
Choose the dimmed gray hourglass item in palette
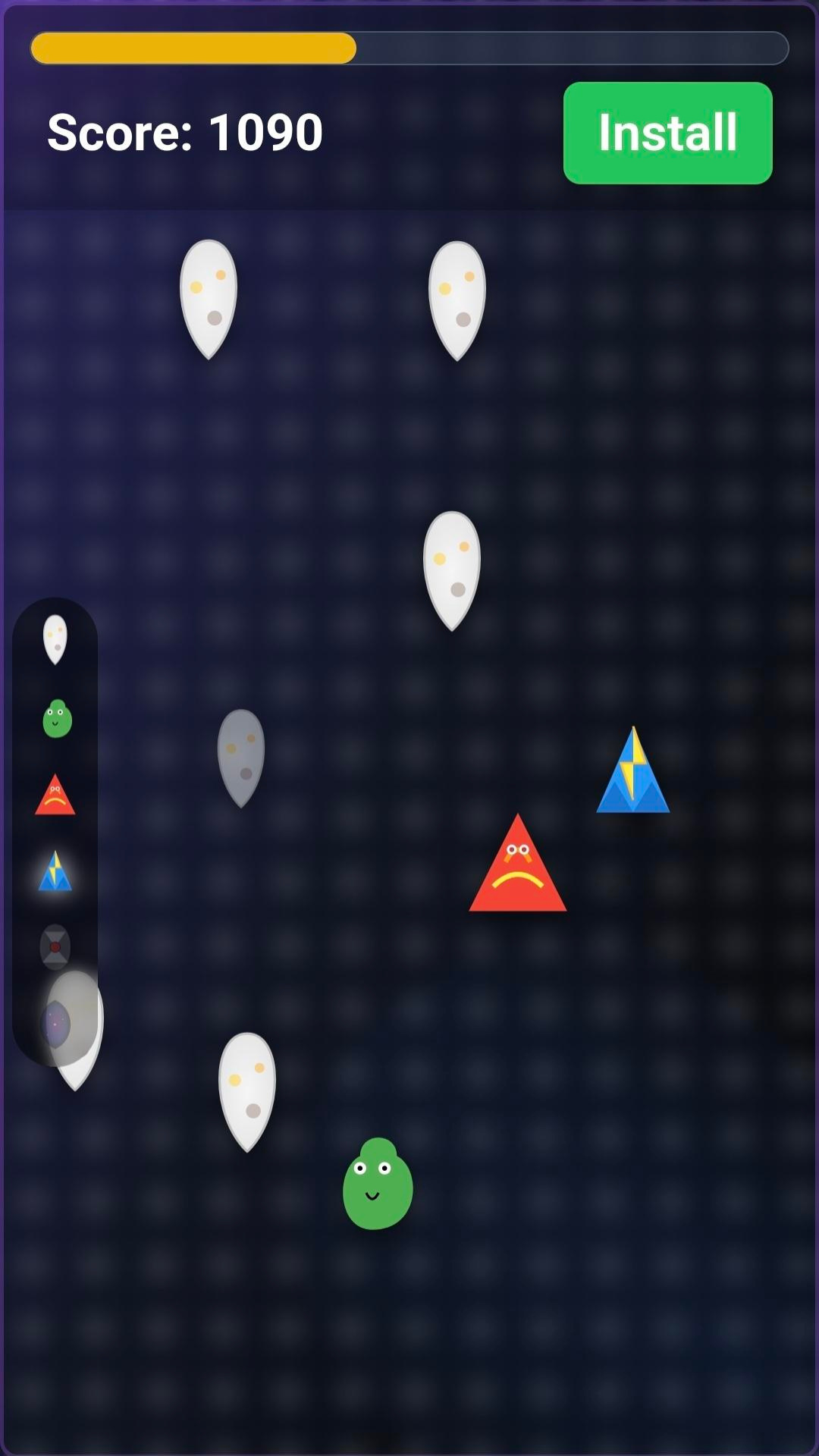click(x=55, y=946)
